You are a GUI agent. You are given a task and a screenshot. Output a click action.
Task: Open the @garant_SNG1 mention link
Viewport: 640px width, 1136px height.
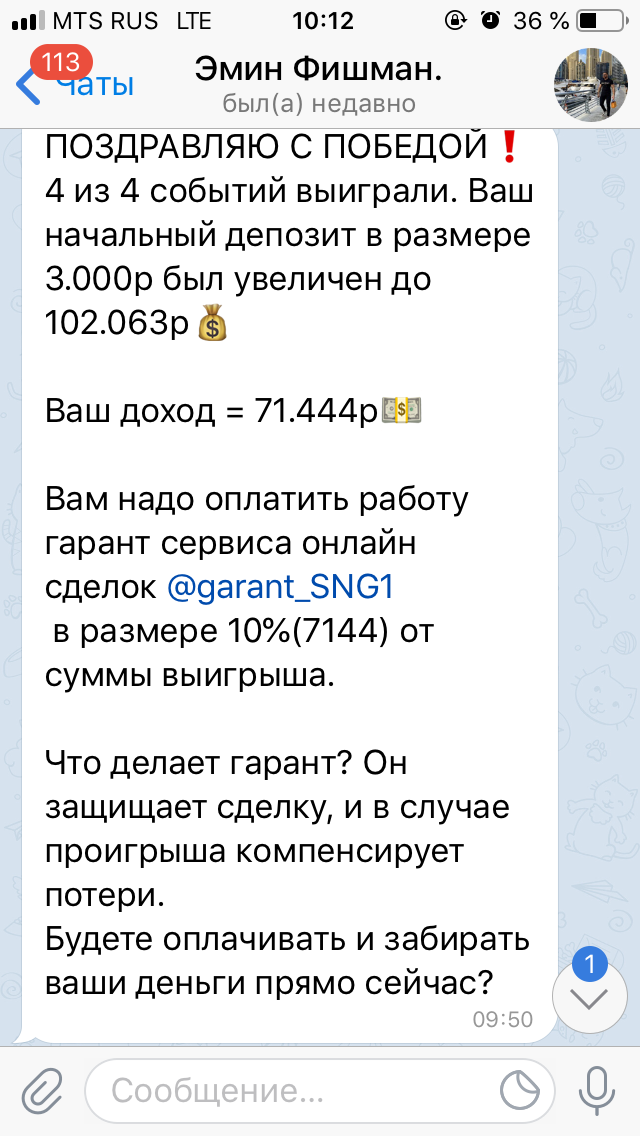280,586
